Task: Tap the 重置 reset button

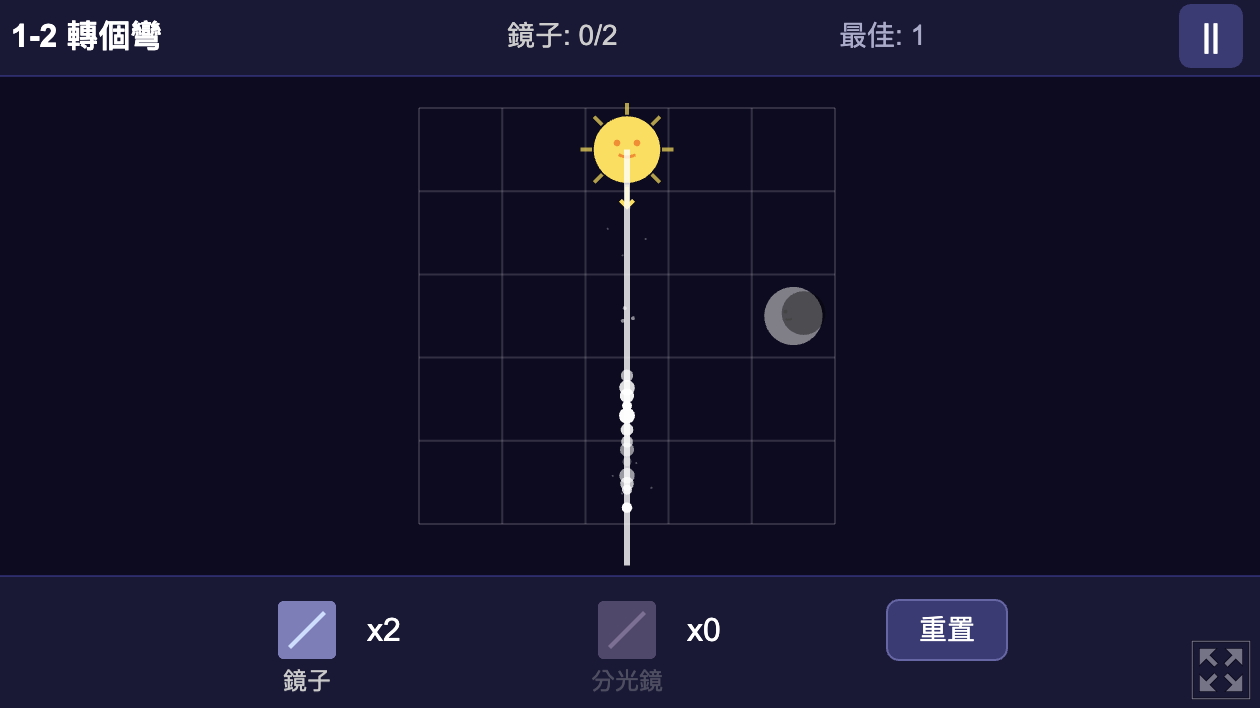Action: point(946,630)
